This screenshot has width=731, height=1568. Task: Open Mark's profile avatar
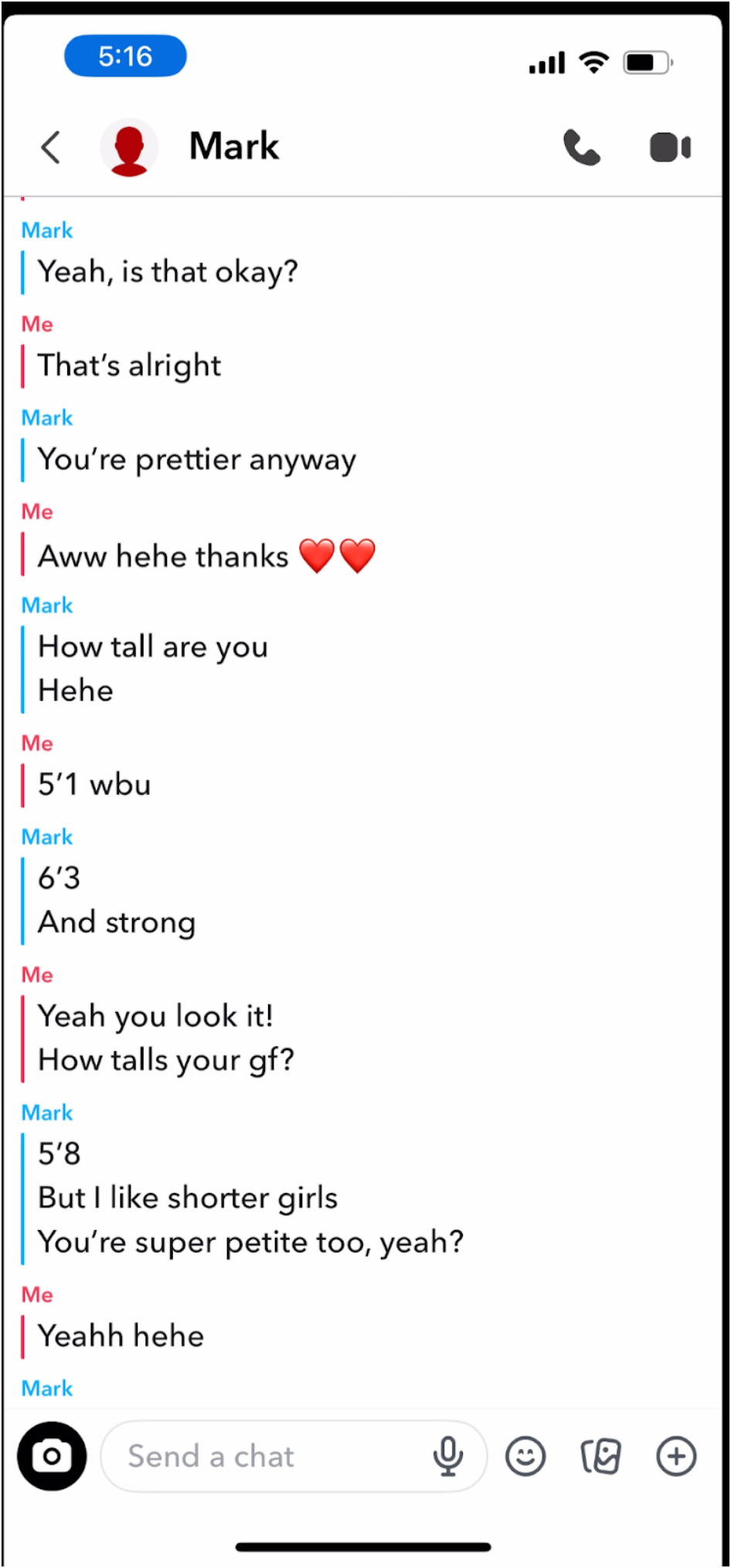click(129, 147)
